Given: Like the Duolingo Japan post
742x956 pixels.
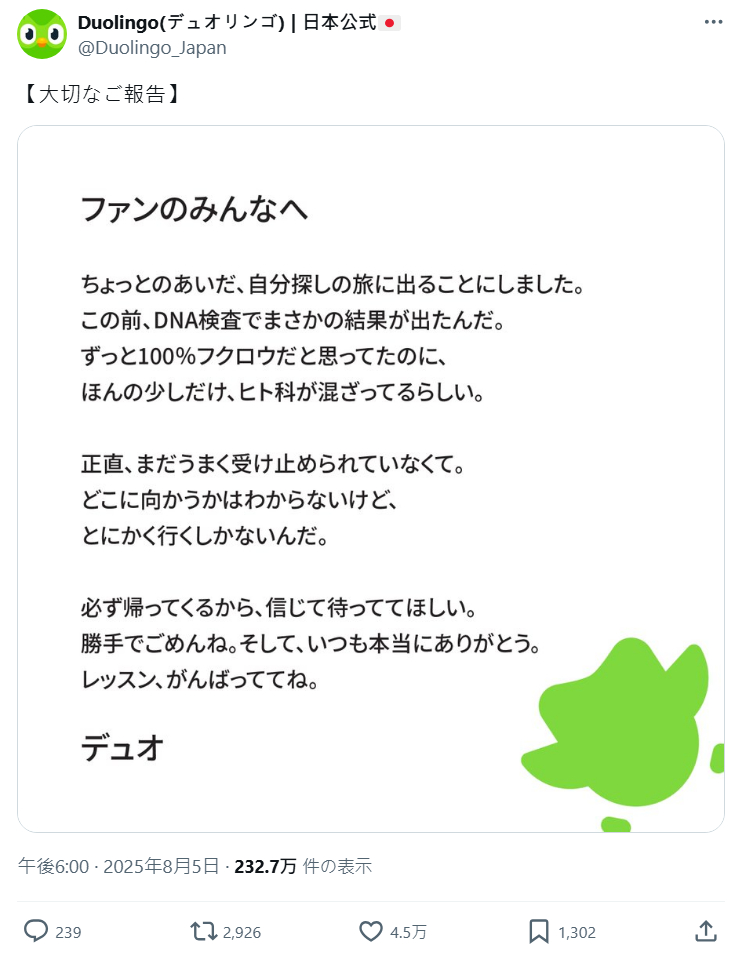Looking at the screenshot, I should tap(371, 931).
